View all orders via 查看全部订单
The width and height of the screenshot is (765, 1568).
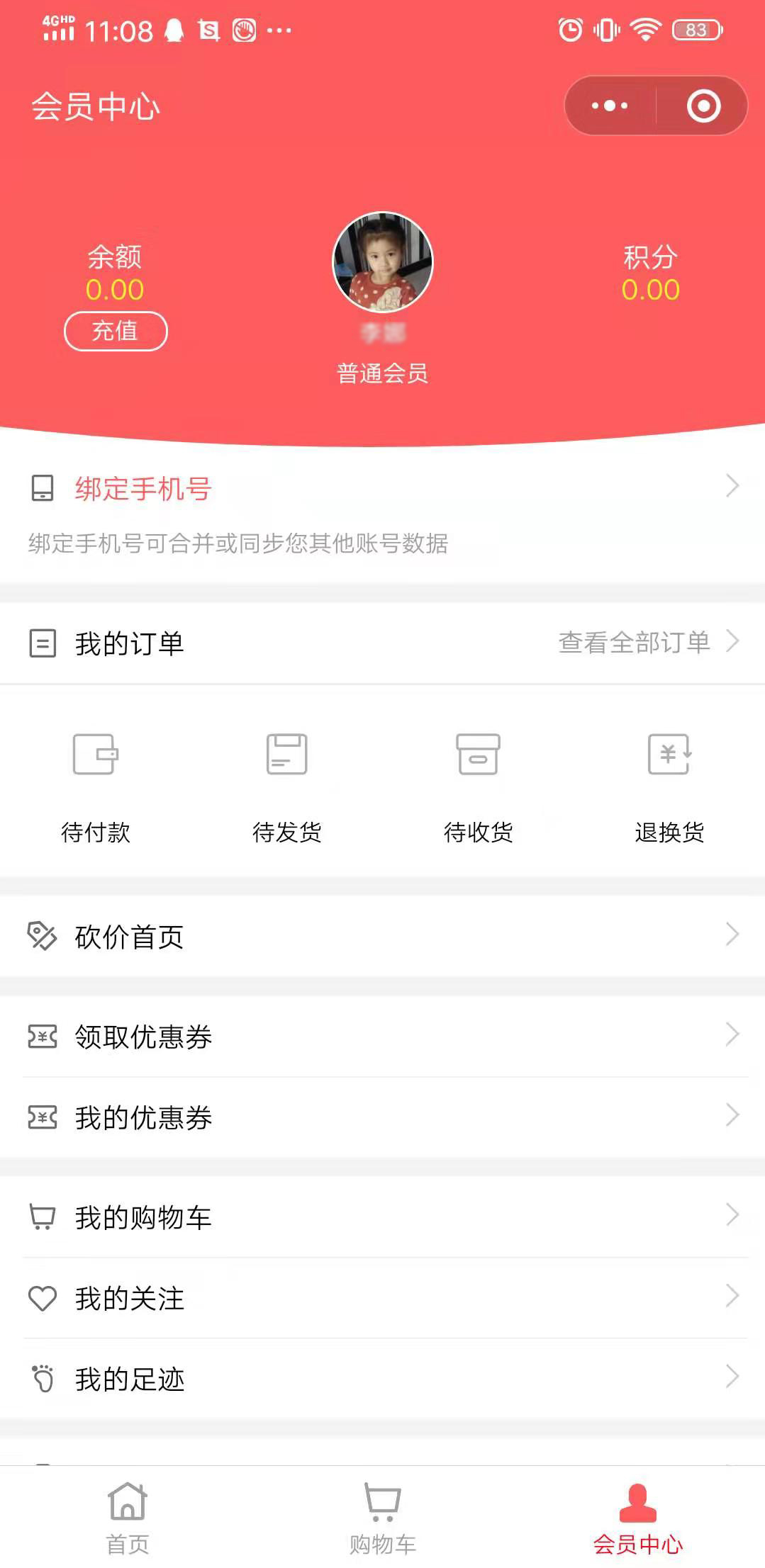(x=647, y=643)
